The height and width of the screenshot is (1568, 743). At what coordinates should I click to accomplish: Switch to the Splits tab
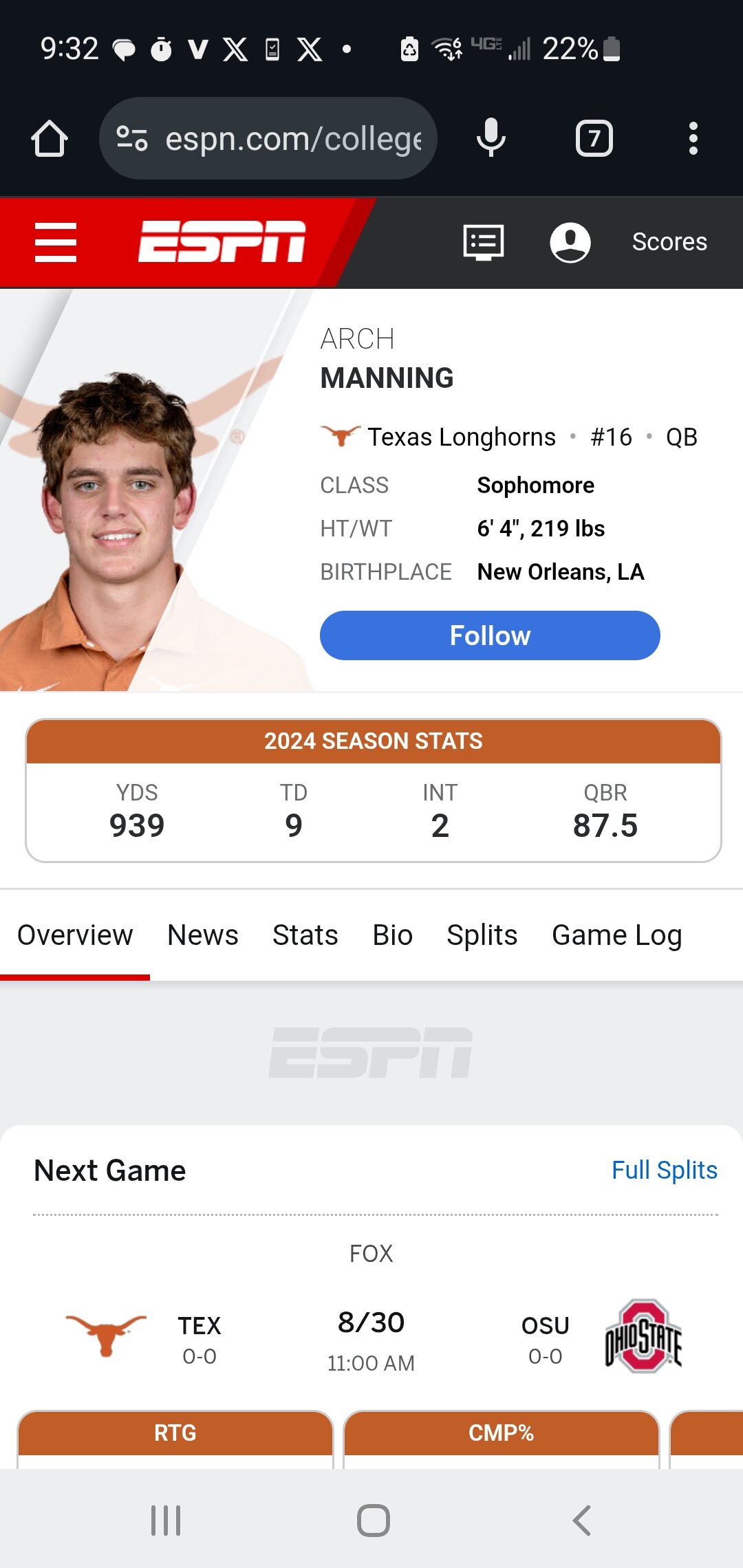click(482, 935)
